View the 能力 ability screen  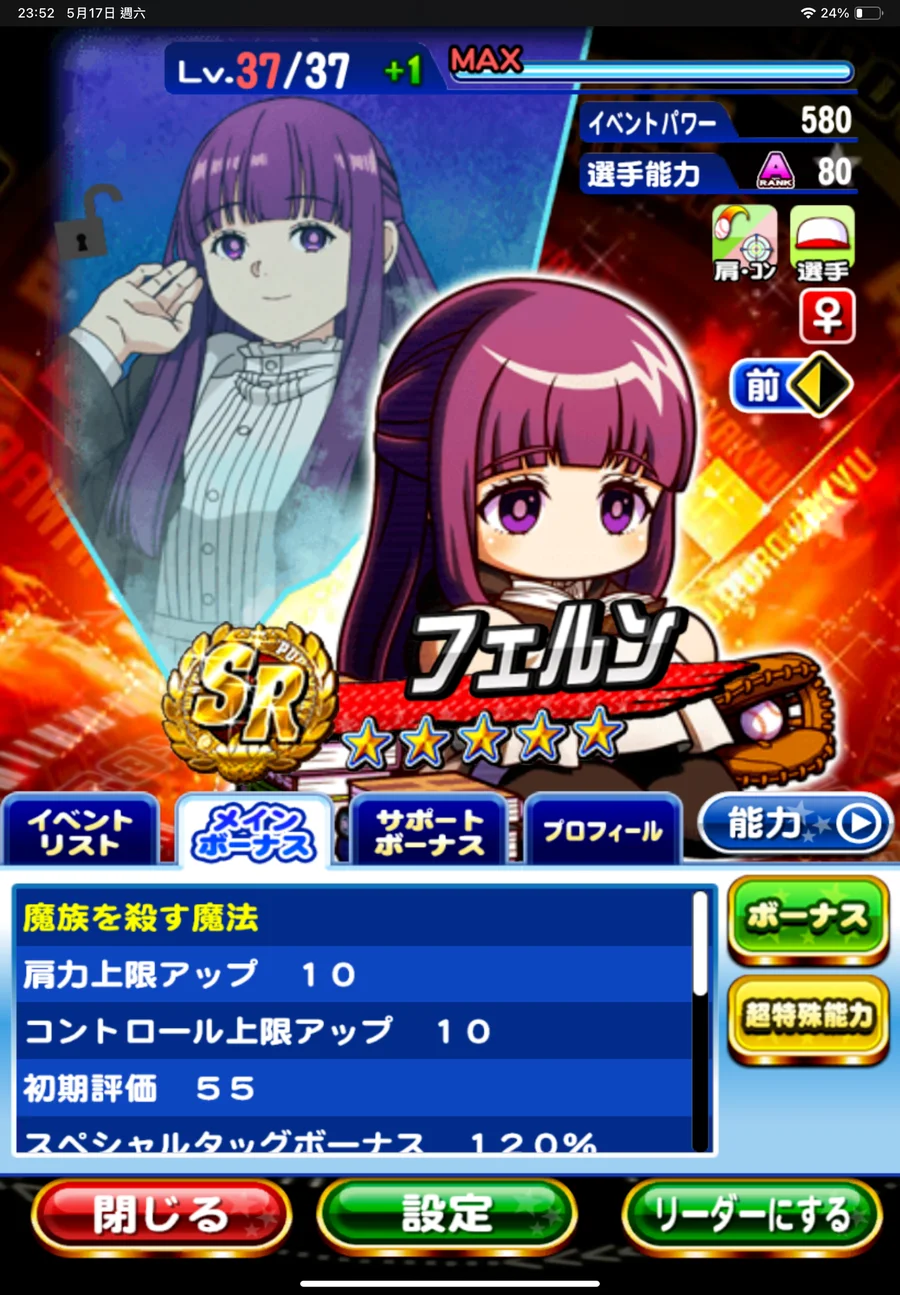click(x=795, y=824)
